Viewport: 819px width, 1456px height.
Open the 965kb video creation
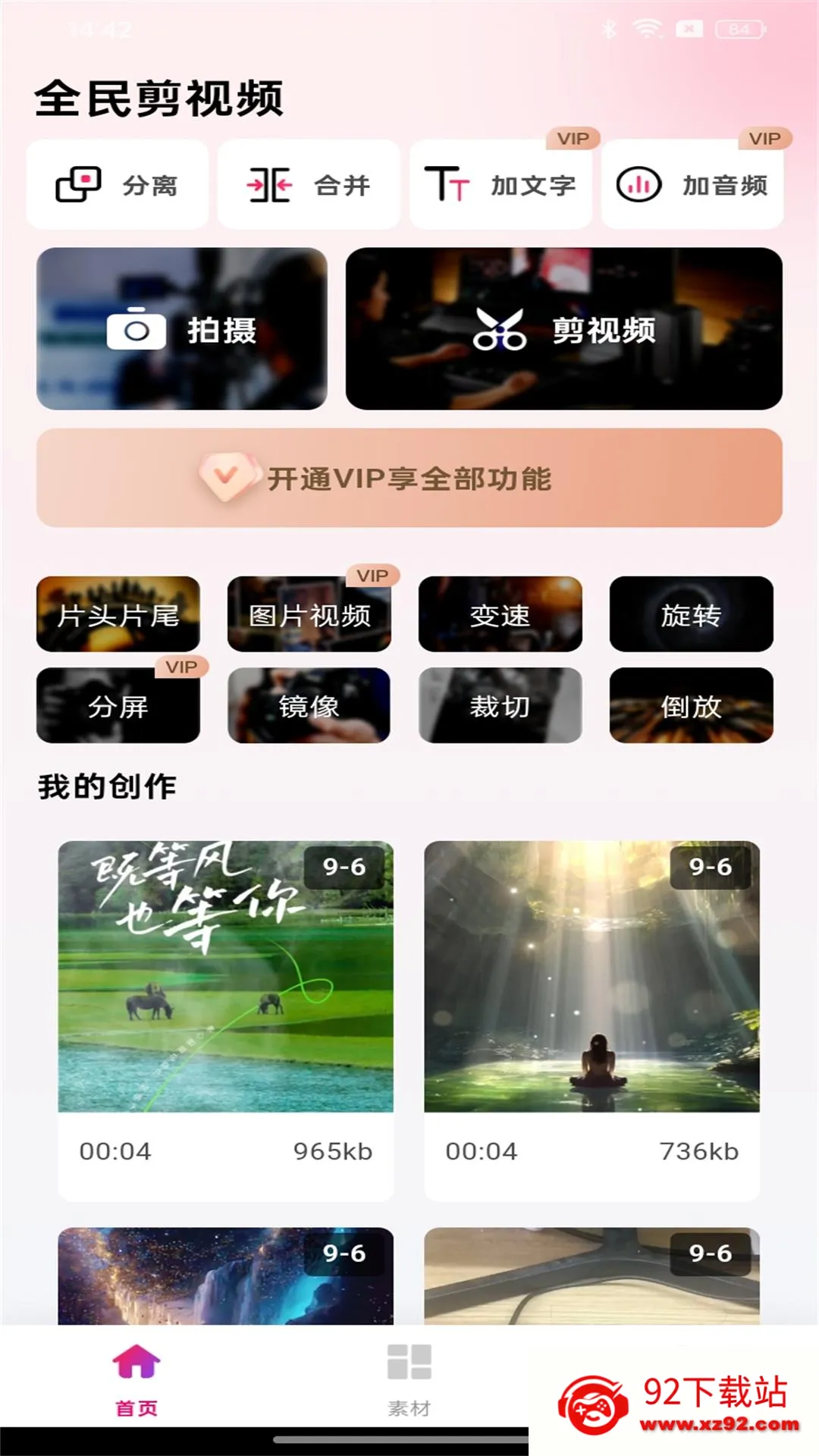[226, 1020]
